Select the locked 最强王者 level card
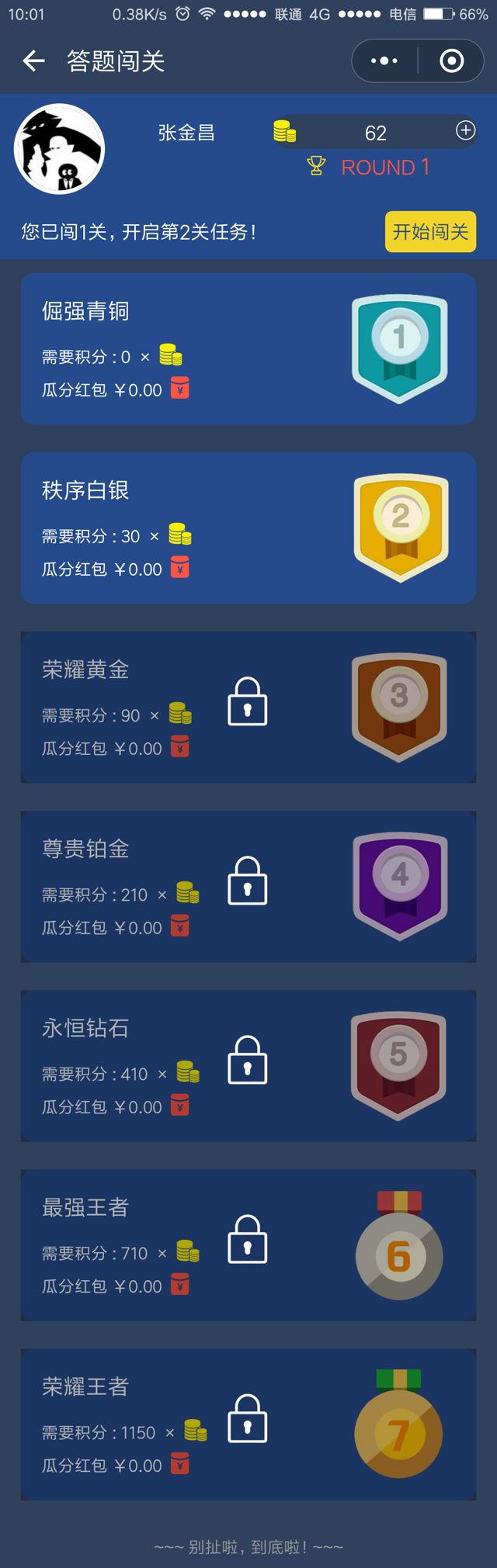The width and height of the screenshot is (497, 1568). (x=248, y=1244)
